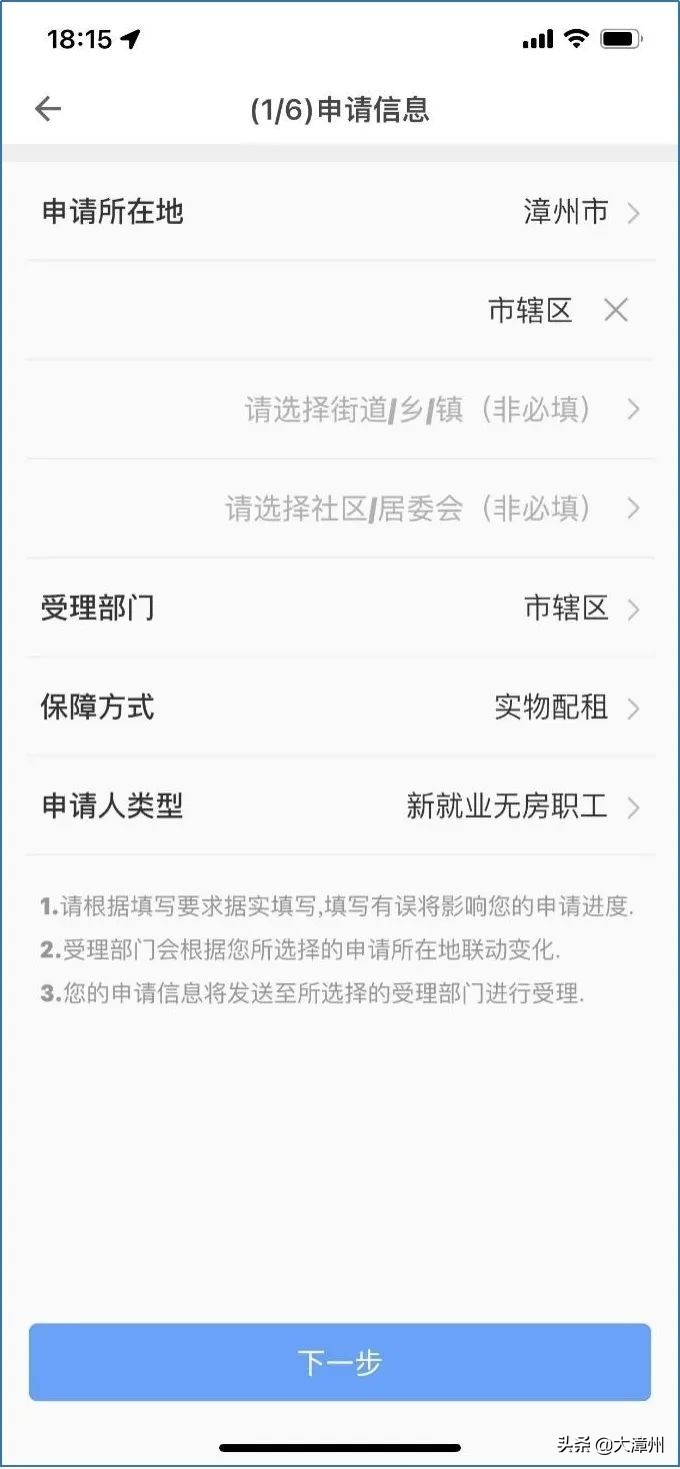Choose a 社区/居委会 (optional)
This screenshot has height=1469, width=680.
pos(430,508)
